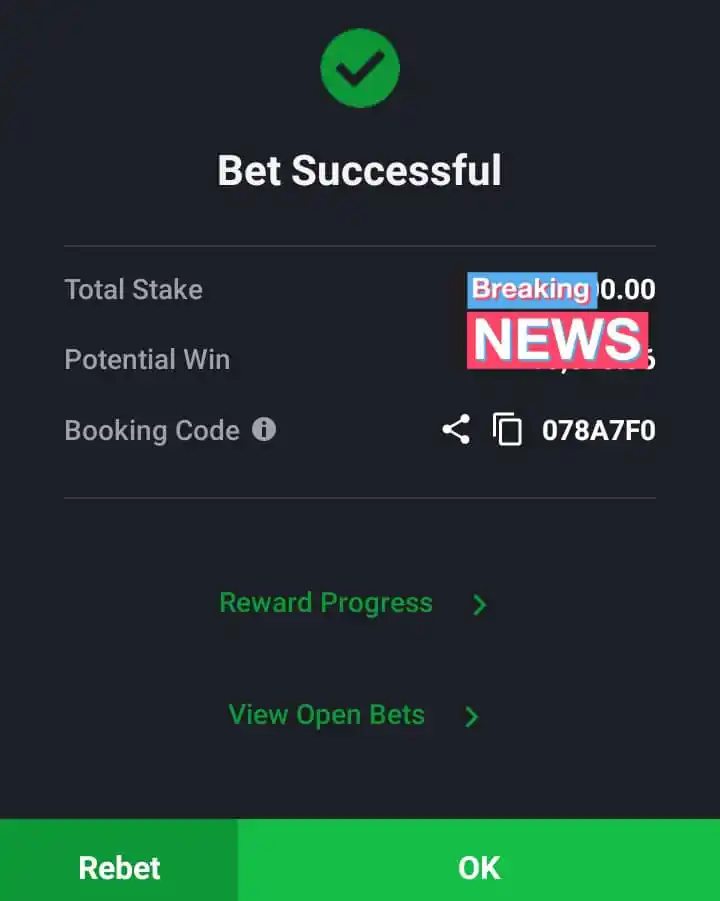View Open Bets
Image resolution: width=720 pixels, height=901 pixels.
pyautogui.click(x=352, y=715)
